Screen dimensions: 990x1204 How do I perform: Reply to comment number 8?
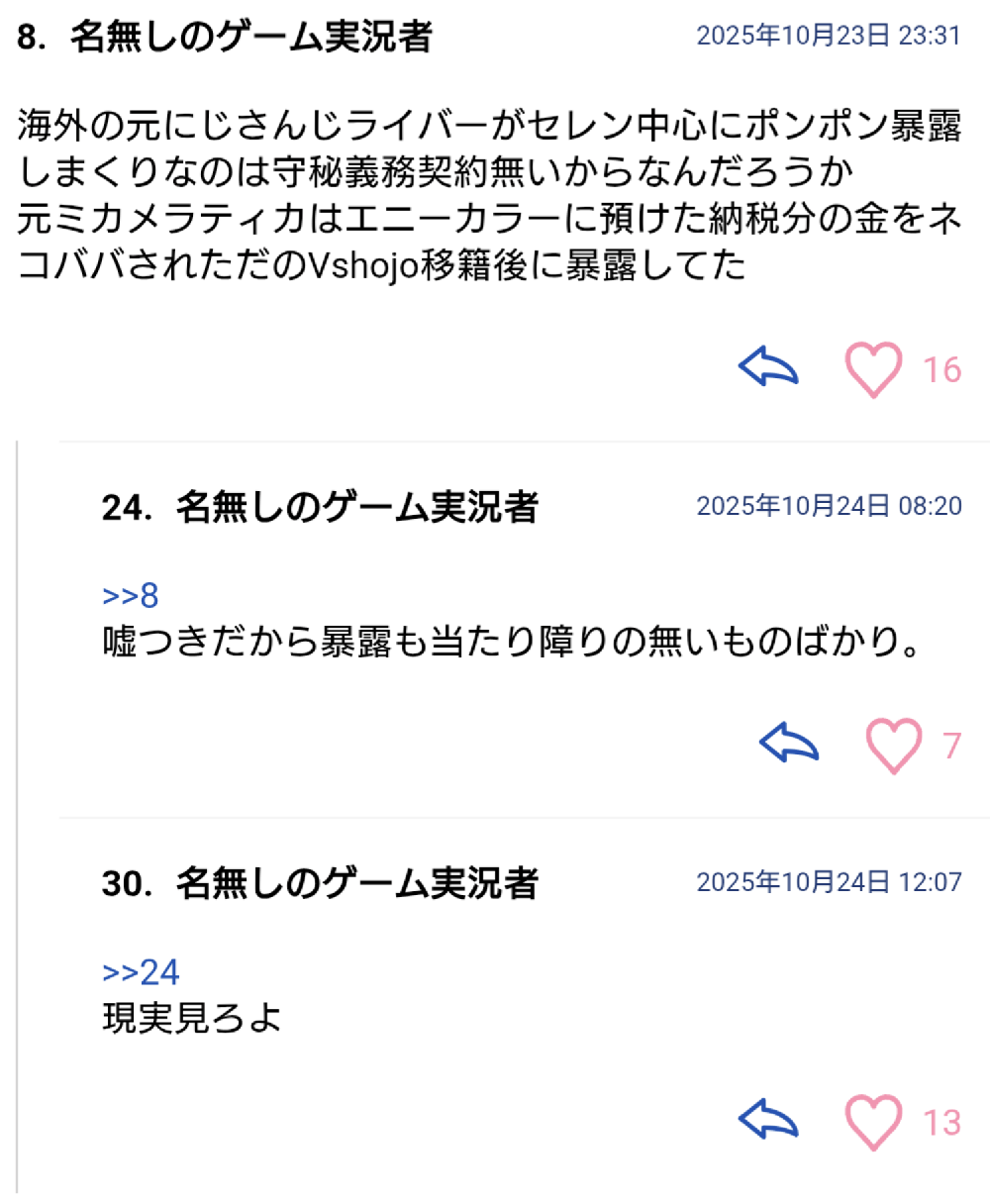pos(768,368)
